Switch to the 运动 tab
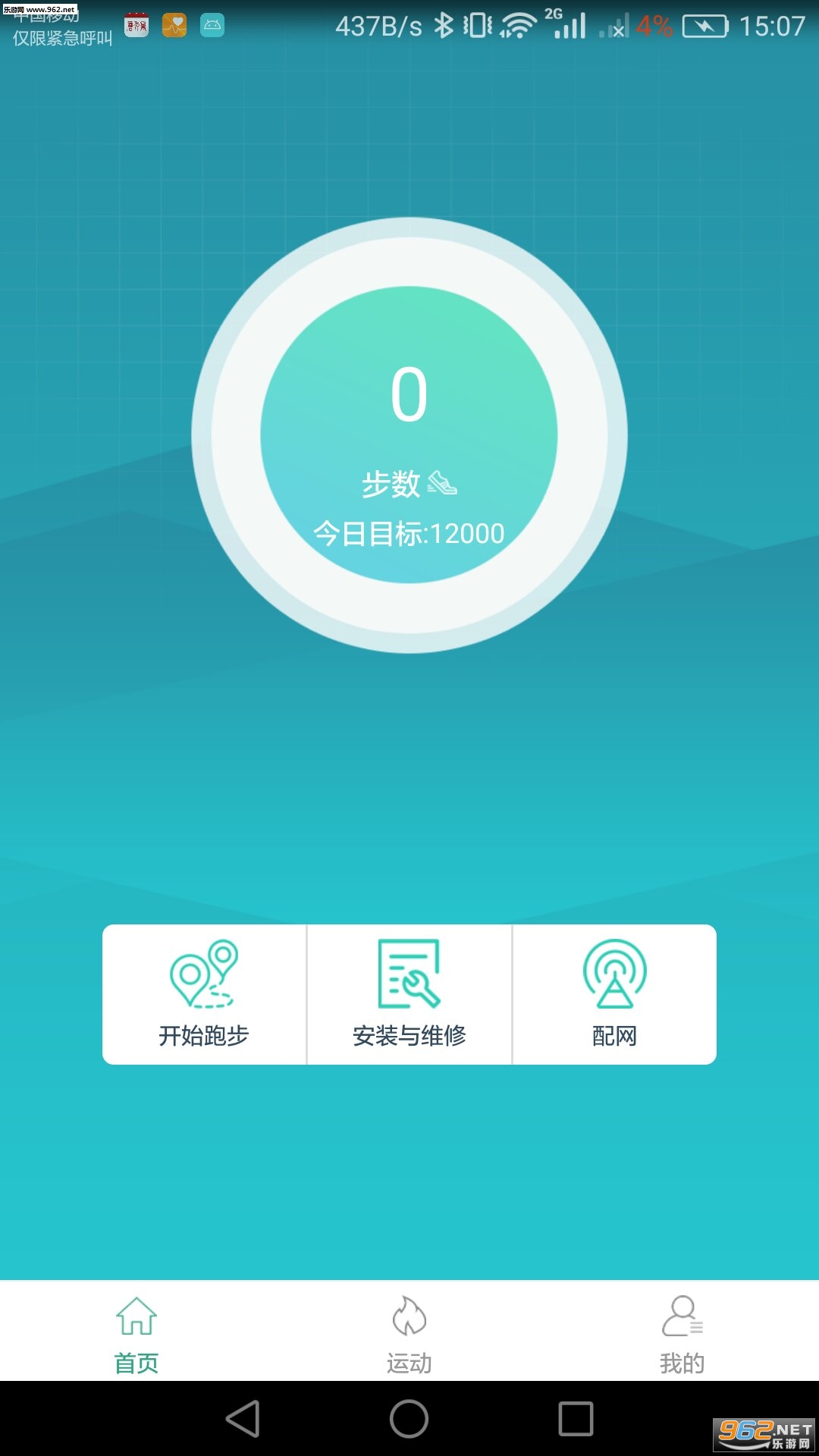Viewport: 819px width, 1456px height. pyautogui.click(x=409, y=1333)
